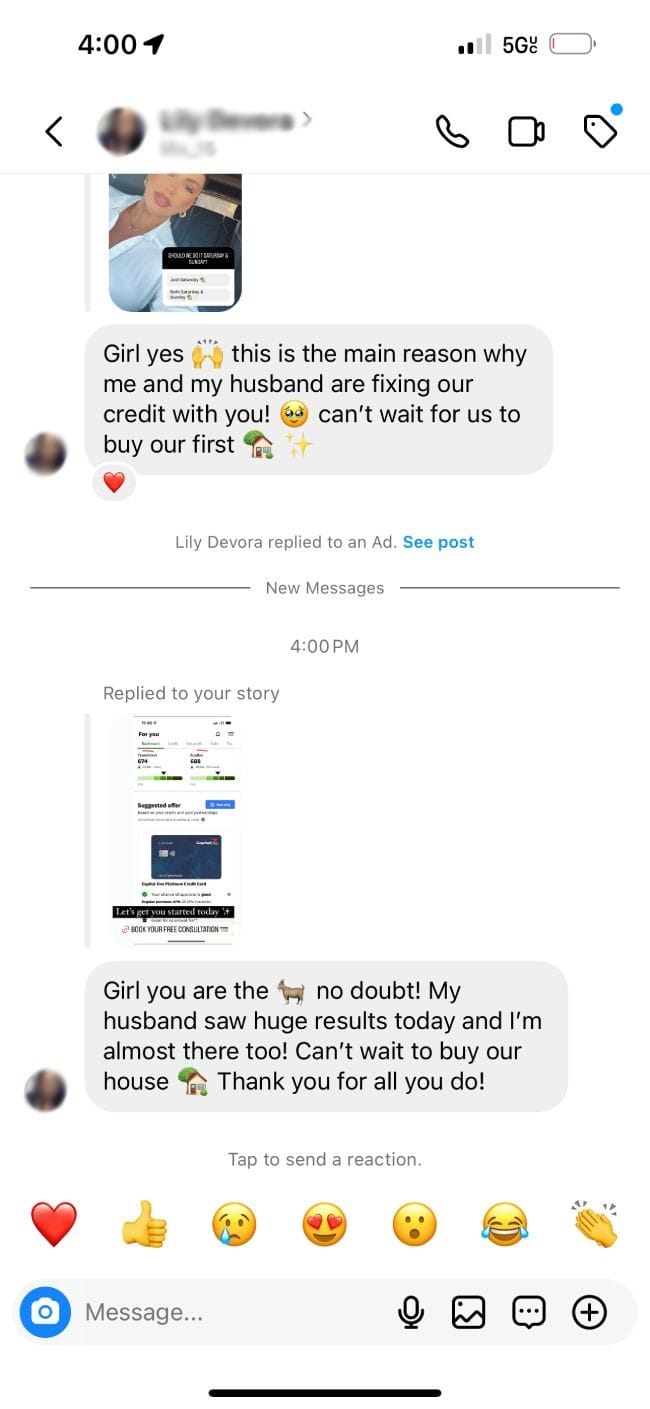React with the red heart emoji
The height and width of the screenshot is (1409, 650).
click(54, 1224)
